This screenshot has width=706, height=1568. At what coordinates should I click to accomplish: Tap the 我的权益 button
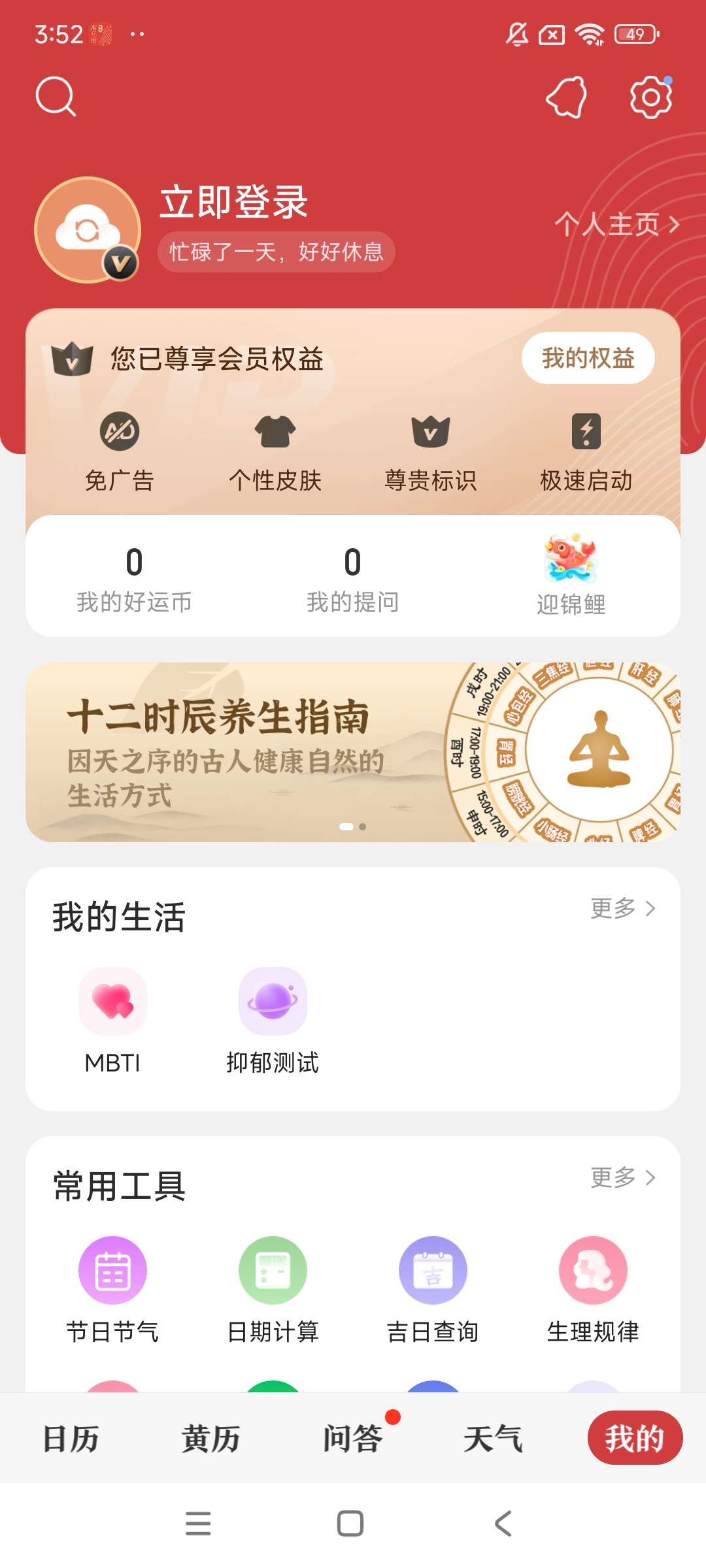point(588,358)
